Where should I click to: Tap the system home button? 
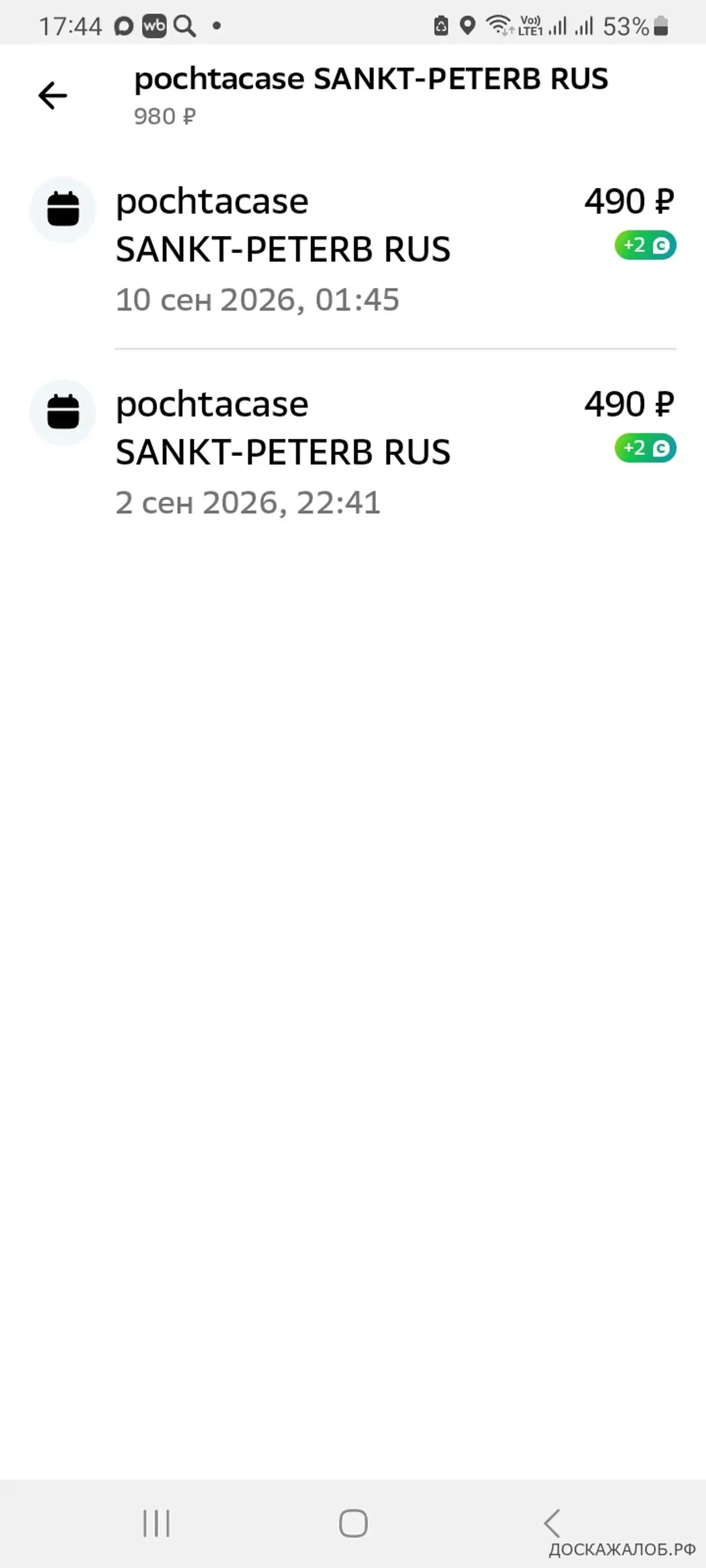pyautogui.click(x=354, y=1523)
